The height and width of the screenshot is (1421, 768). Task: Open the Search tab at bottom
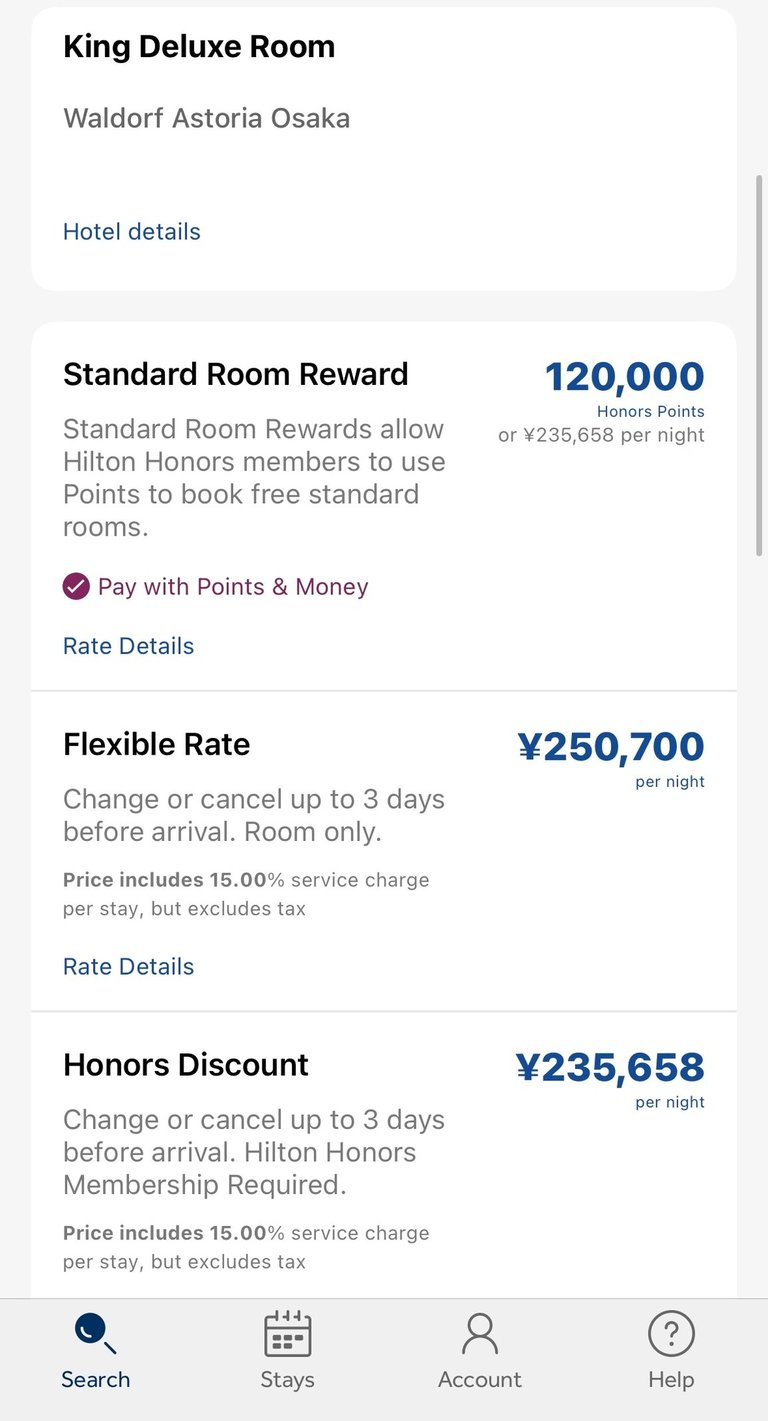pos(95,1350)
